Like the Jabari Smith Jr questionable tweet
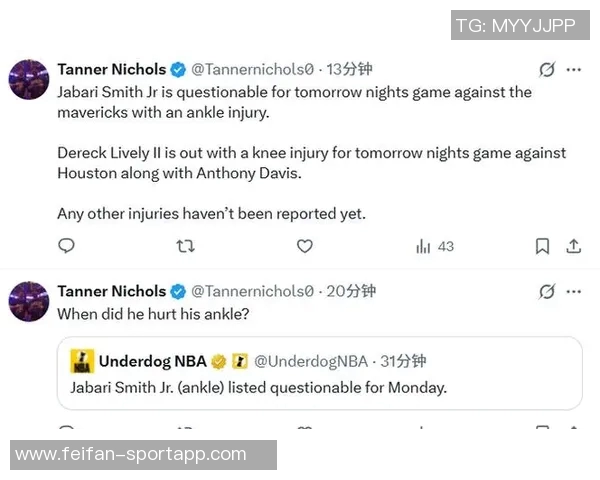The height and width of the screenshot is (480, 600). point(305,246)
